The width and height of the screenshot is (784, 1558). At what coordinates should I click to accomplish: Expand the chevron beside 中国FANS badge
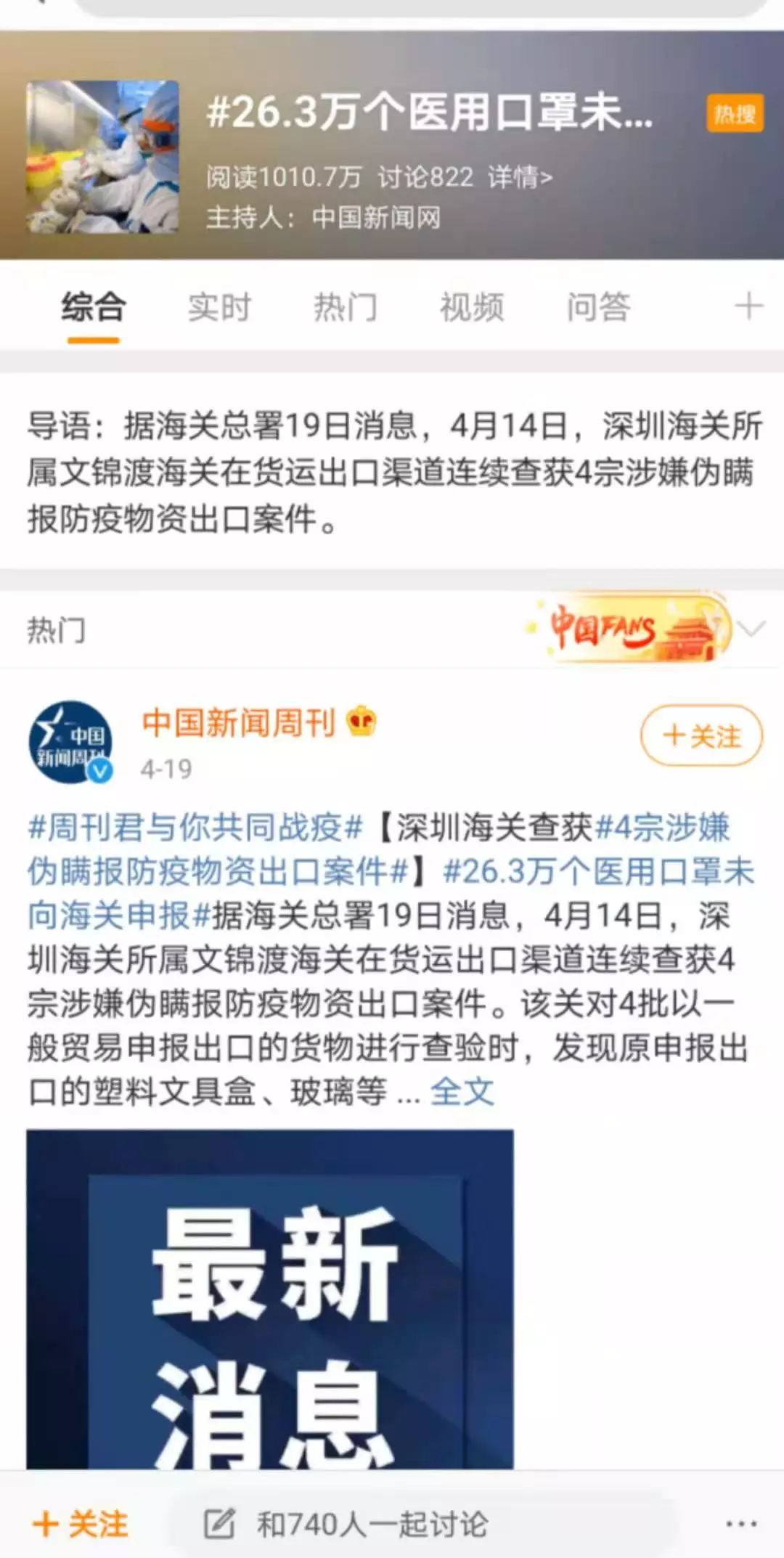coord(752,629)
